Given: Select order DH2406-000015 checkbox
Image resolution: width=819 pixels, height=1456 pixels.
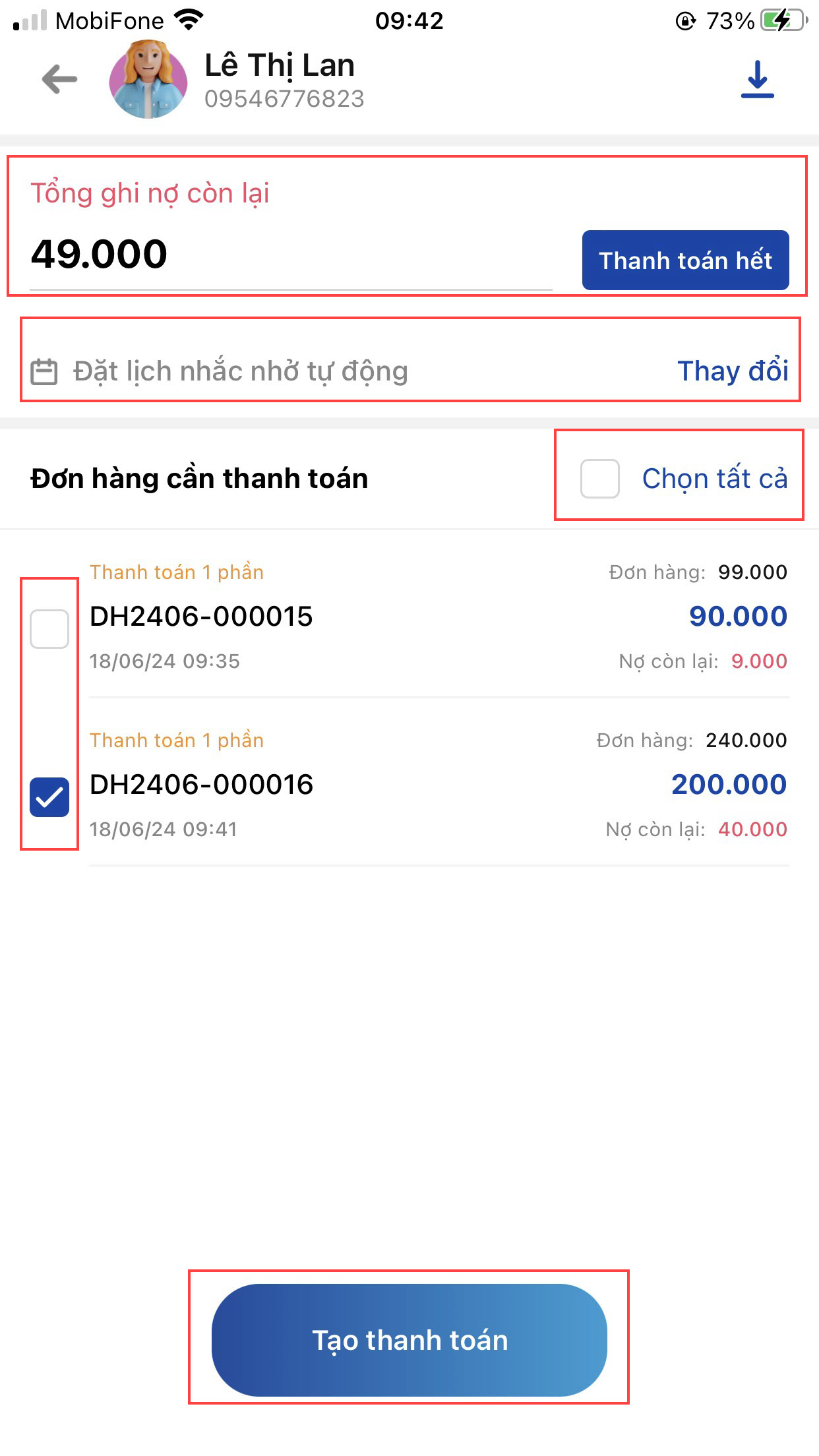Looking at the screenshot, I should [49, 629].
